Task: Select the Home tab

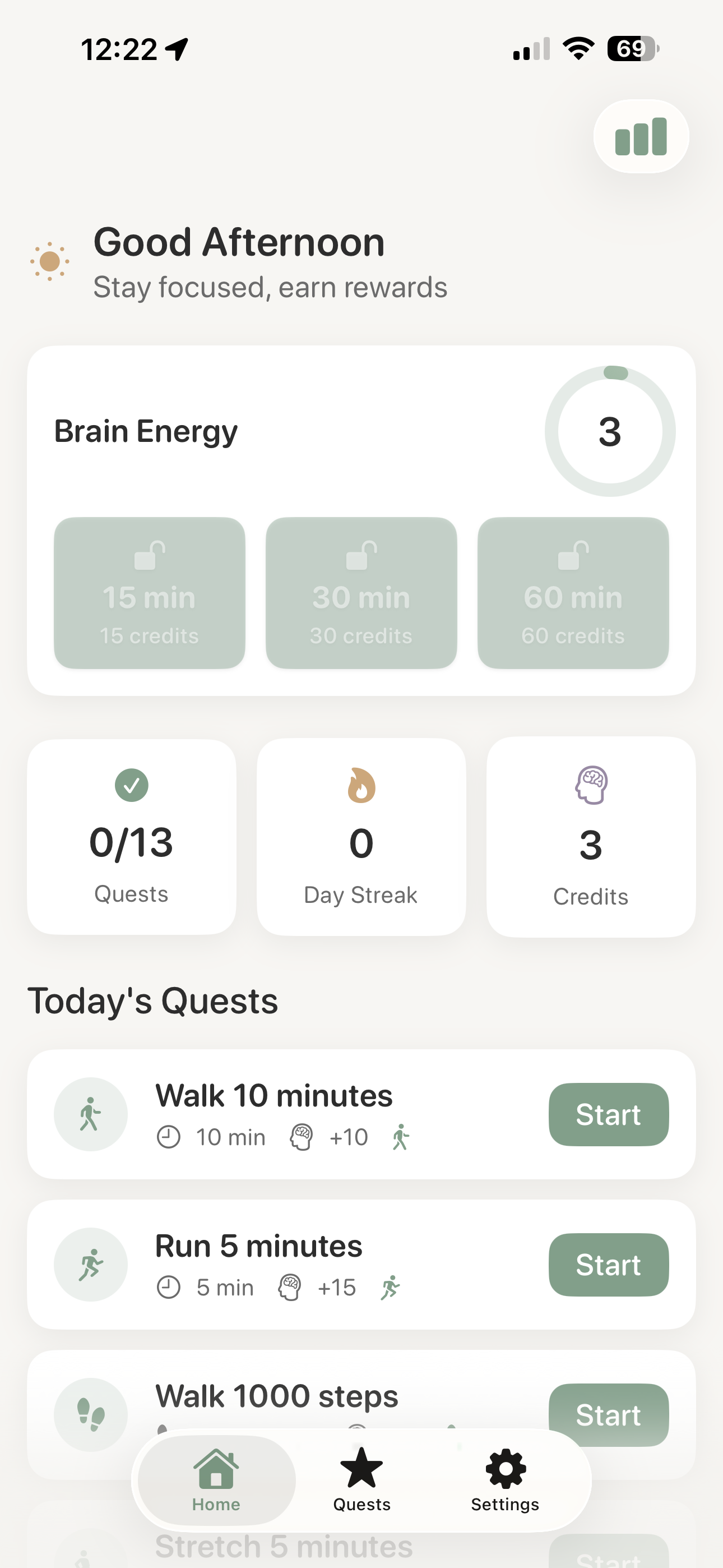Action: point(216,1479)
